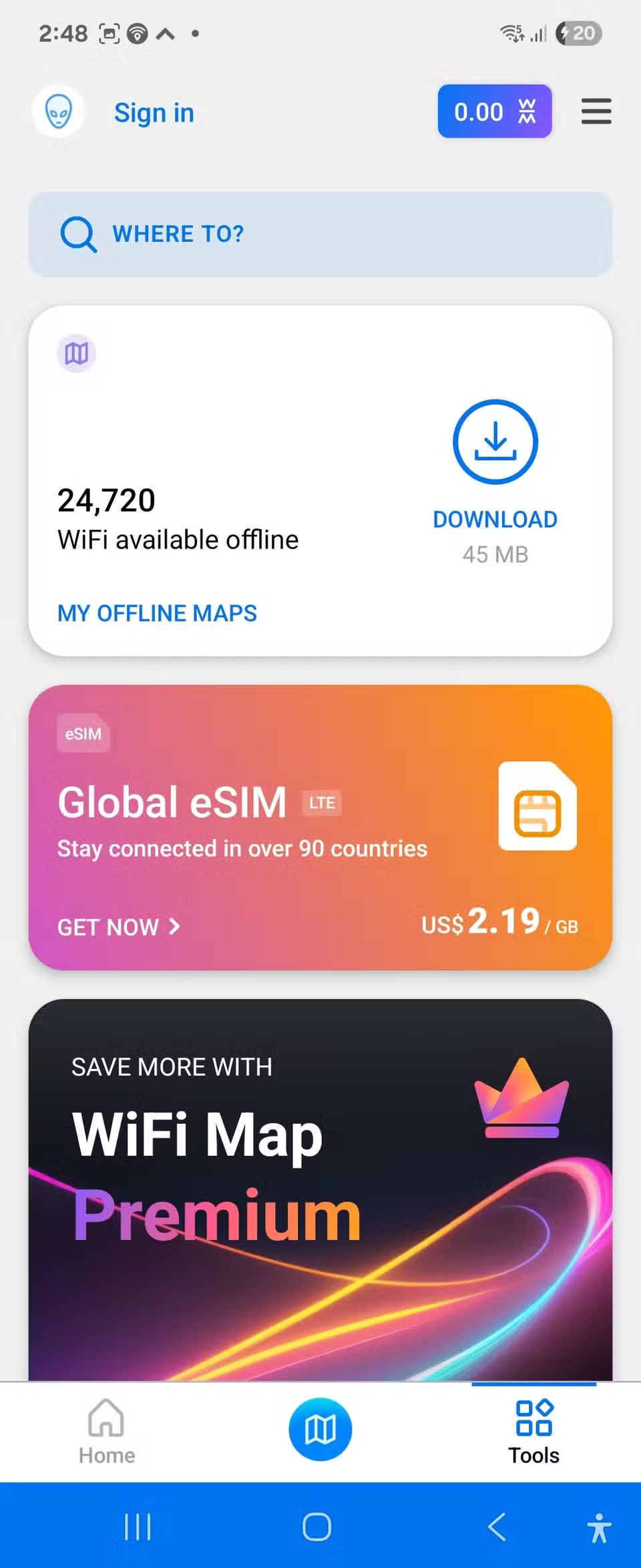Click the Sign in link
The width and height of the screenshot is (641, 1568).
click(x=154, y=112)
